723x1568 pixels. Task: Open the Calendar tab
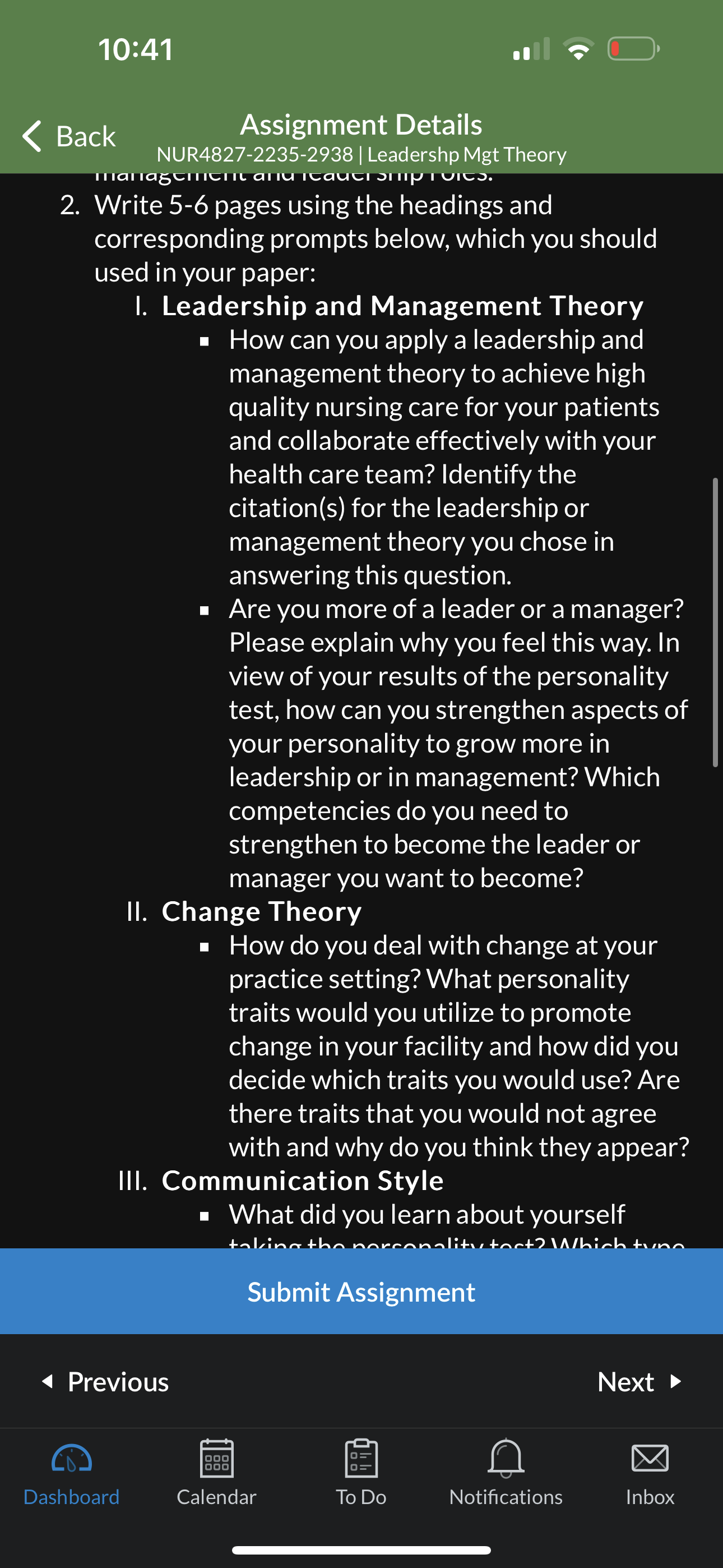[x=217, y=1474]
